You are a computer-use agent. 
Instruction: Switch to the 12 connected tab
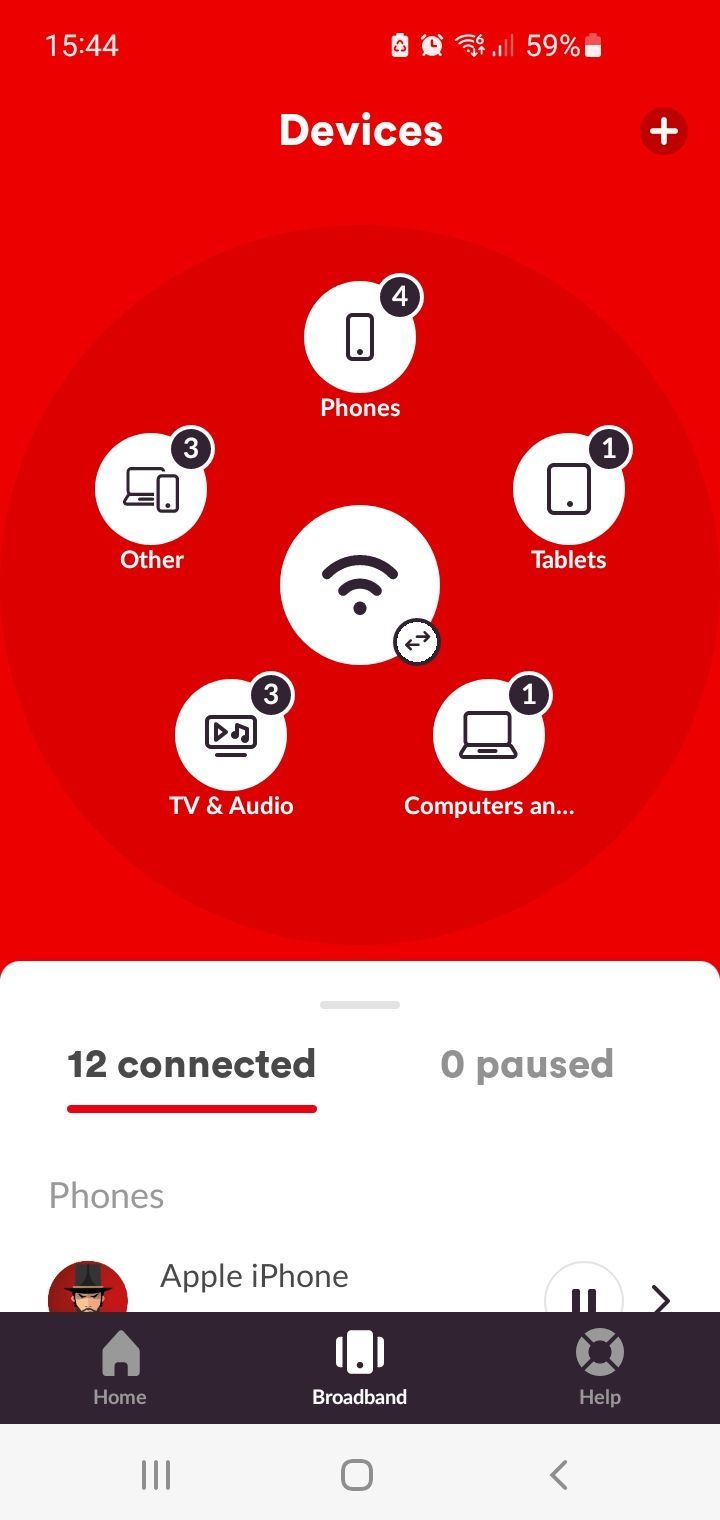191,1065
